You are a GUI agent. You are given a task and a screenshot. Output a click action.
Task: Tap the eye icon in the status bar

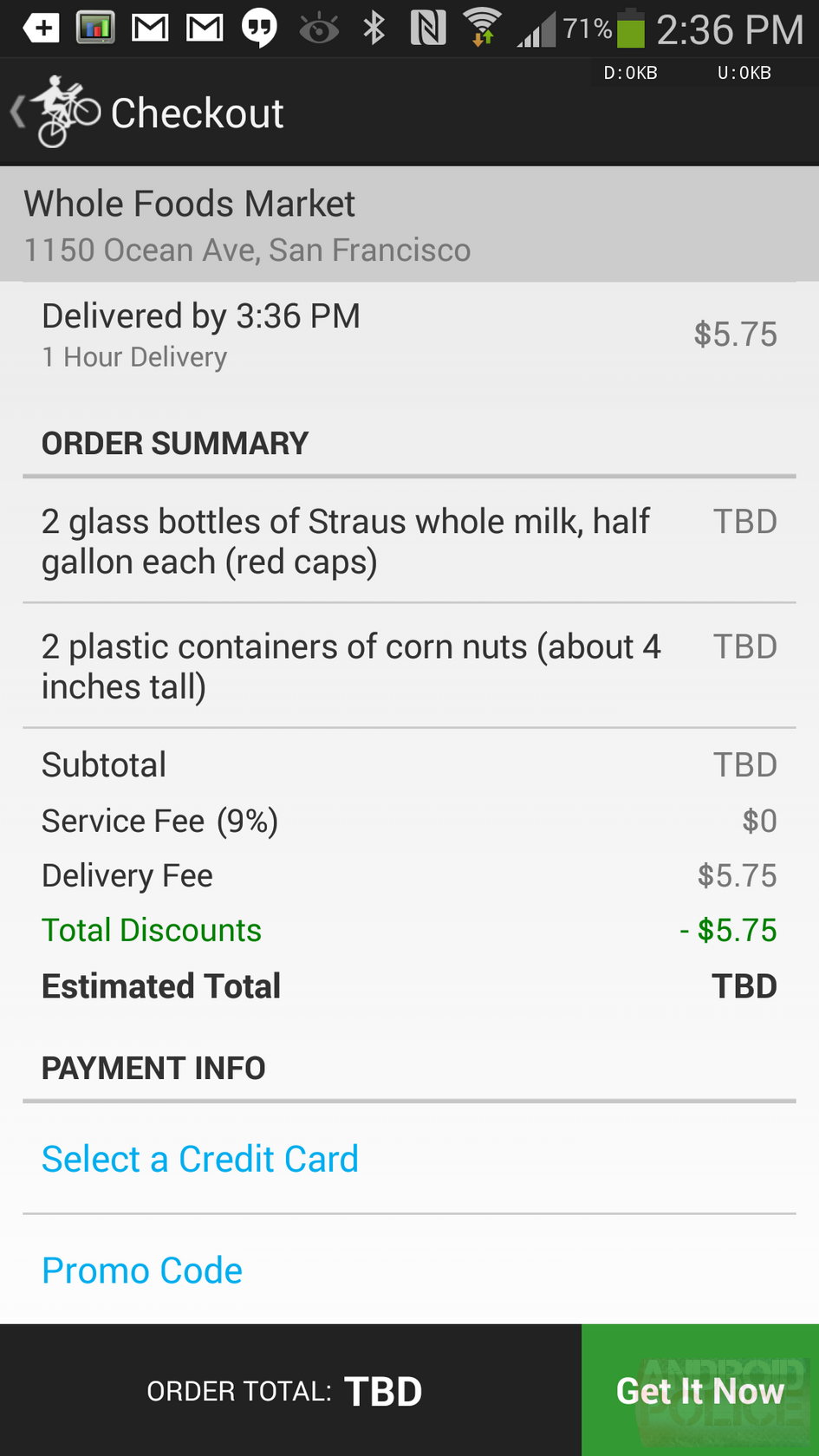click(317, 29)
